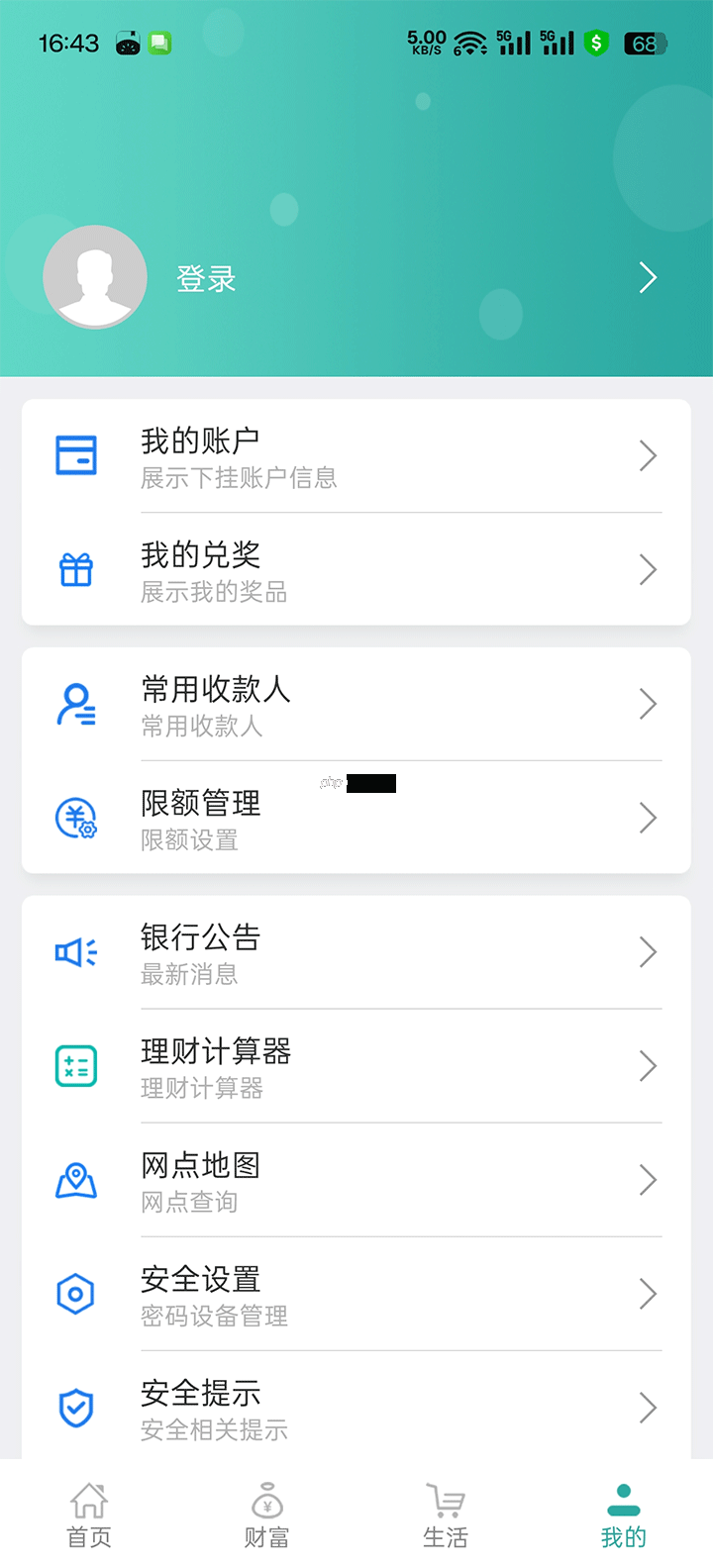
Task: Expand the 登录 row chevron
Action: pos(647,277)
